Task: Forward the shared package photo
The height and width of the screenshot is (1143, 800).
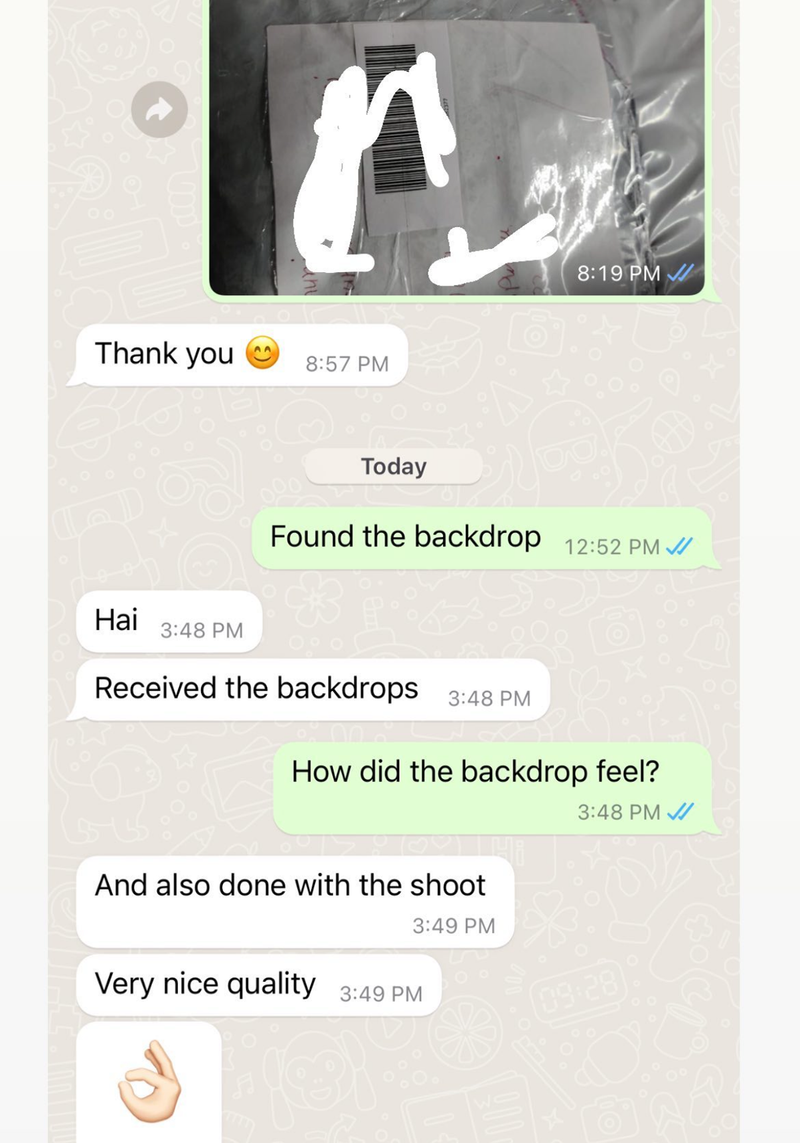Action: (x=159, y=111)
